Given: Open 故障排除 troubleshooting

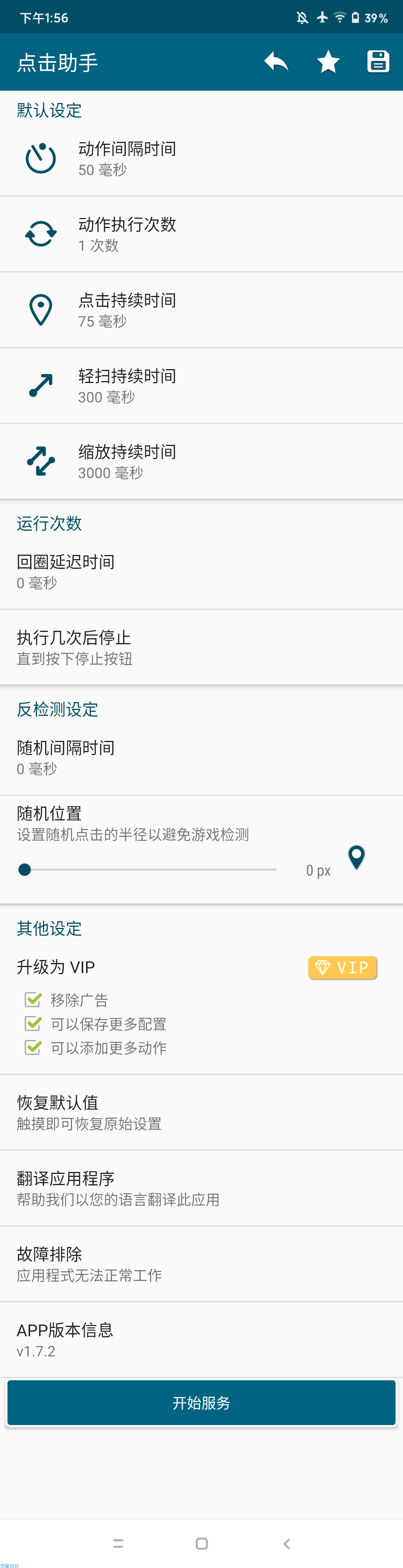Looking at the screenshot, I should [x=201, y=1264].
